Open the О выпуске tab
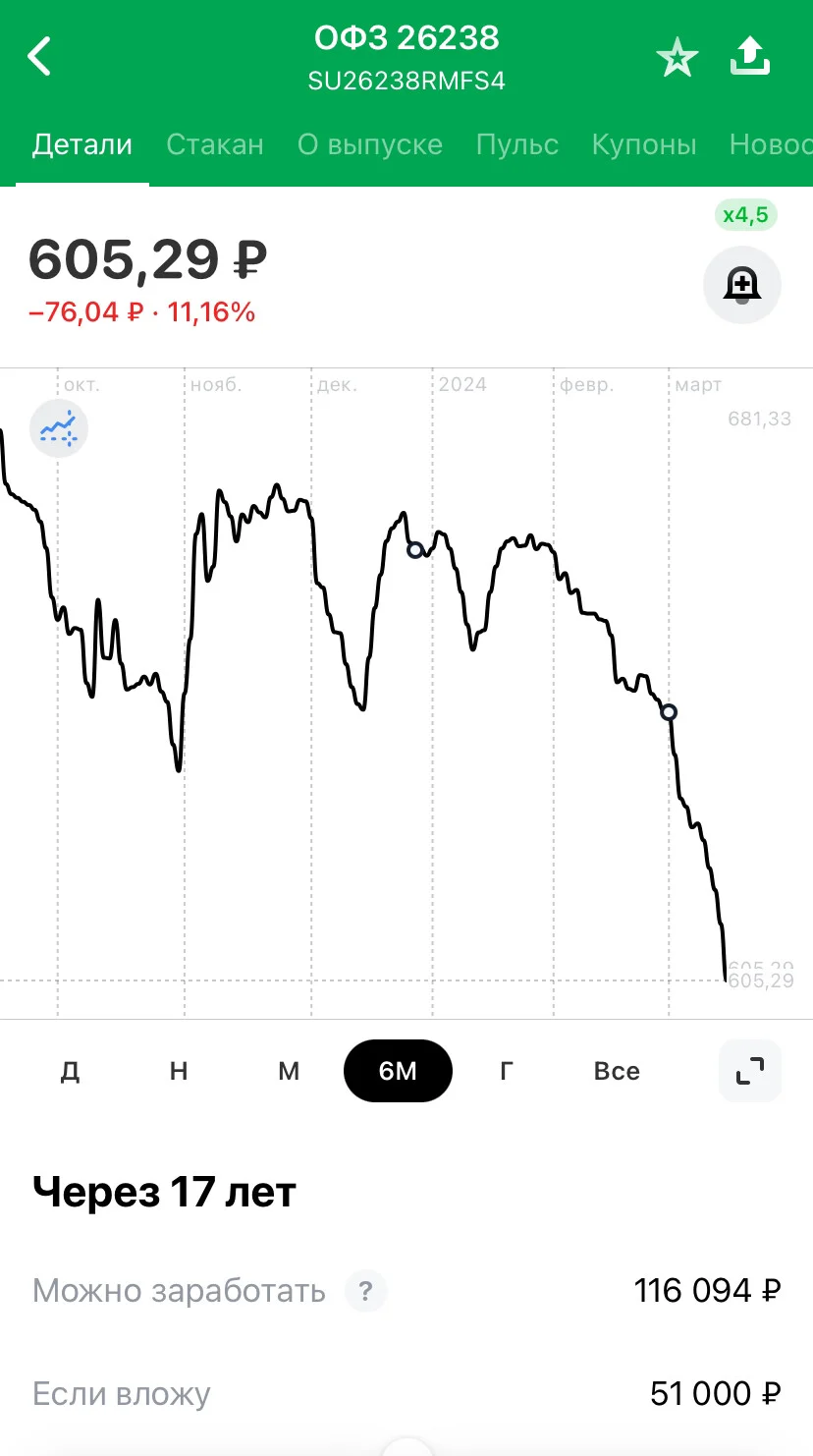The image size is (813, 1456). coord(370,144)
